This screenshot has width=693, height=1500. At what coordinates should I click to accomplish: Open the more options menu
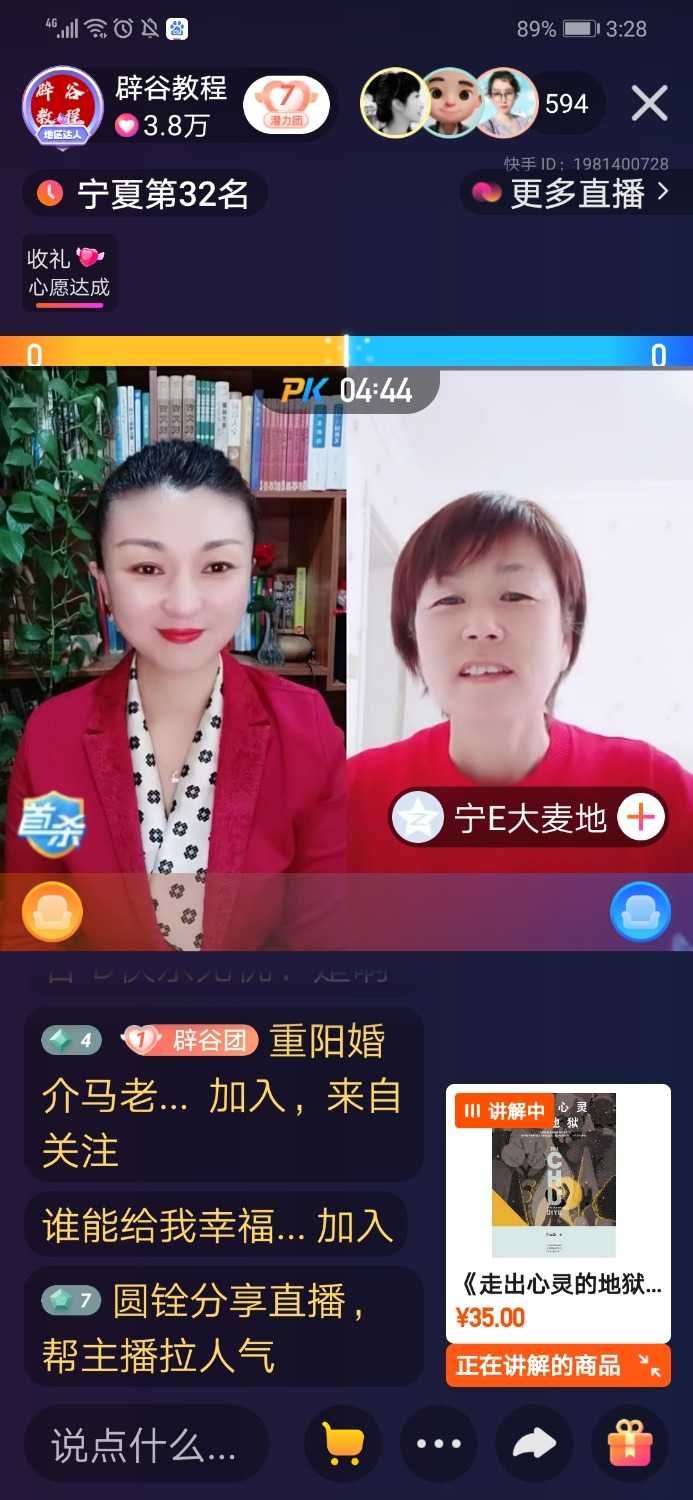pos(439,1444)
